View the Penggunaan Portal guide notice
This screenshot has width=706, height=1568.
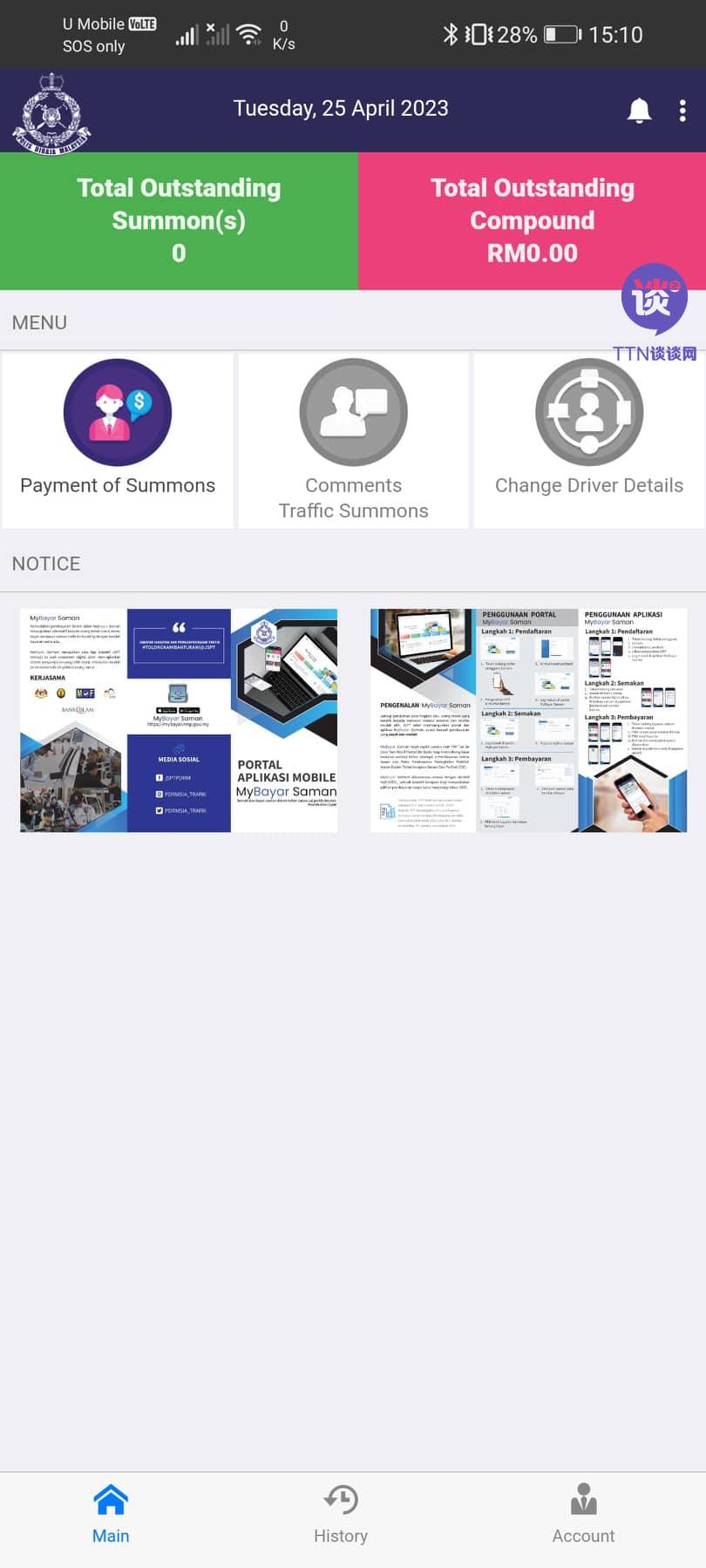tap(528, 720)
